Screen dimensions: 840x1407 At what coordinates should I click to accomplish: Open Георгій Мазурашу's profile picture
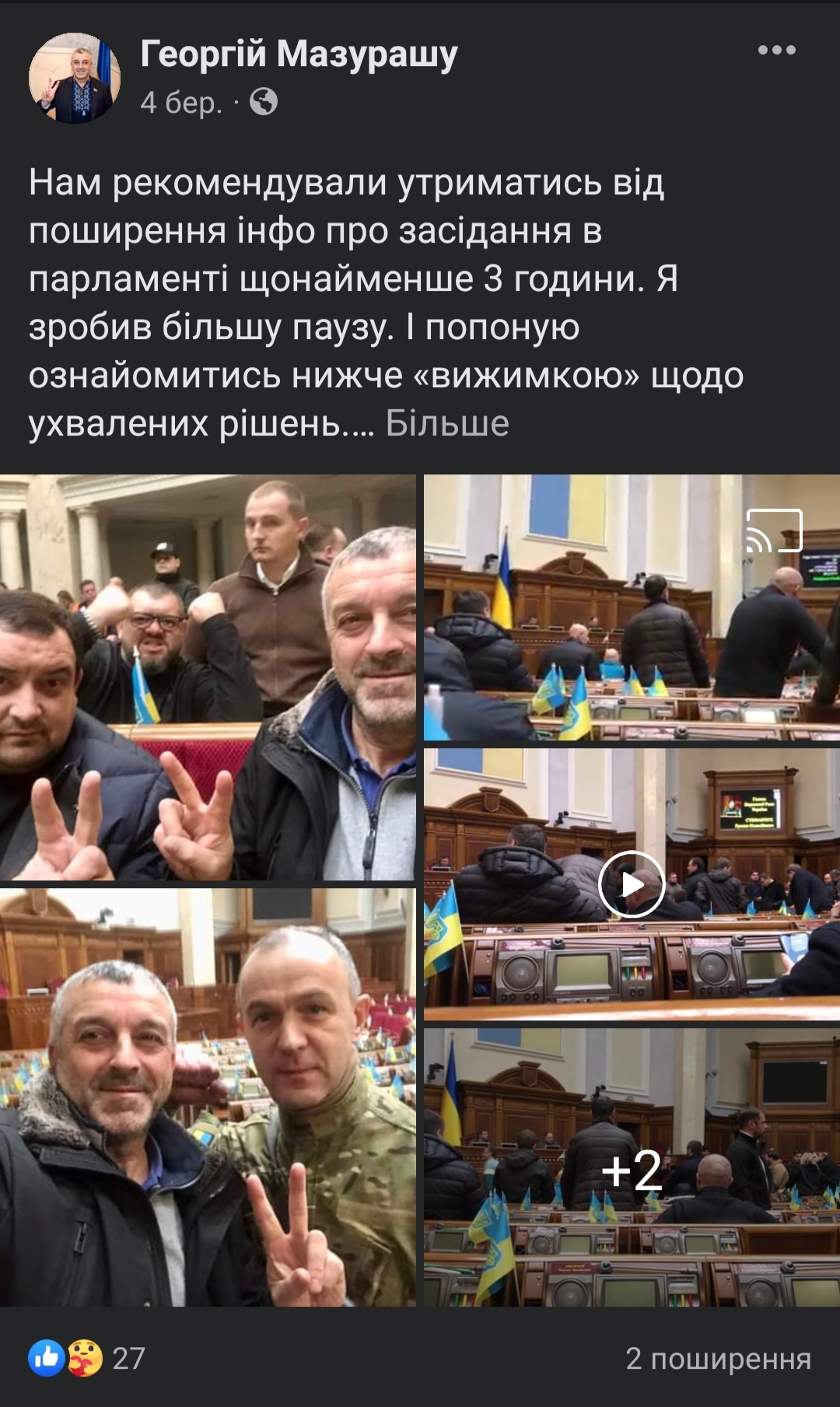tap(75, 78)
